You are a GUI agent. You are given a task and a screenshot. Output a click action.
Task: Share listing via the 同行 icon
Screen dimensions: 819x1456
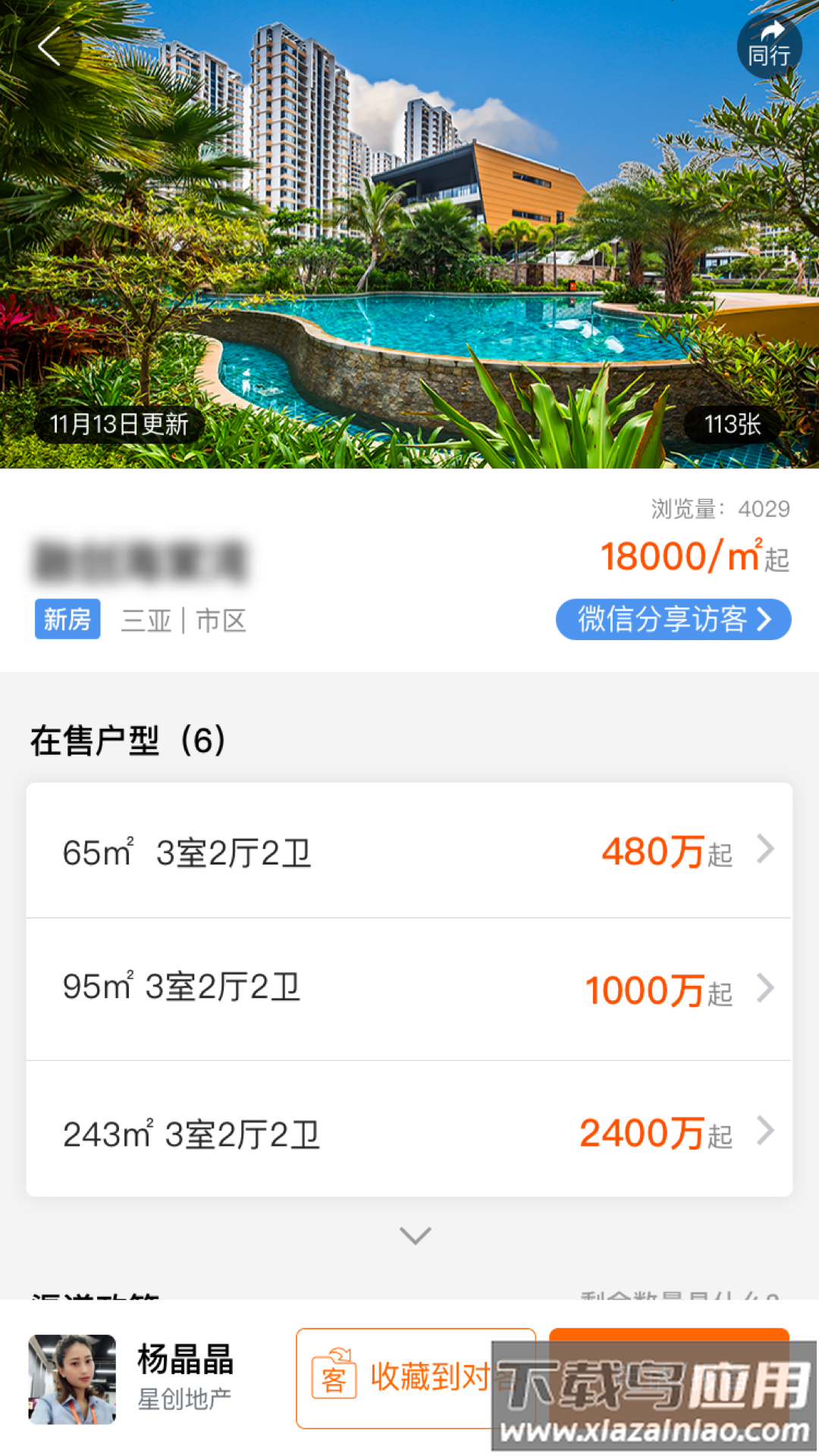click(x=769, y=46)
